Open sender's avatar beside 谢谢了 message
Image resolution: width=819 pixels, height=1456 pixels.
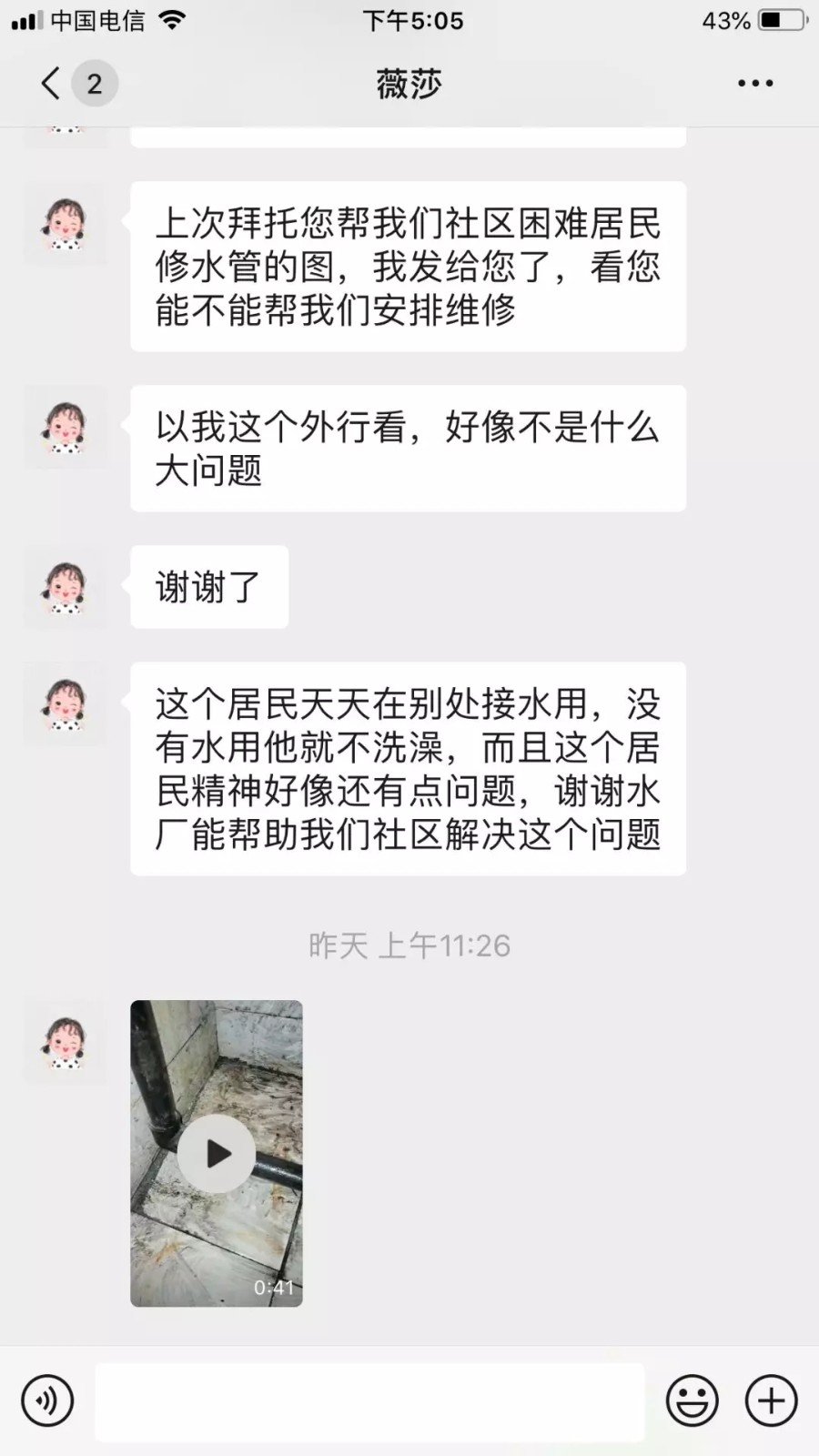pos(66,587)
